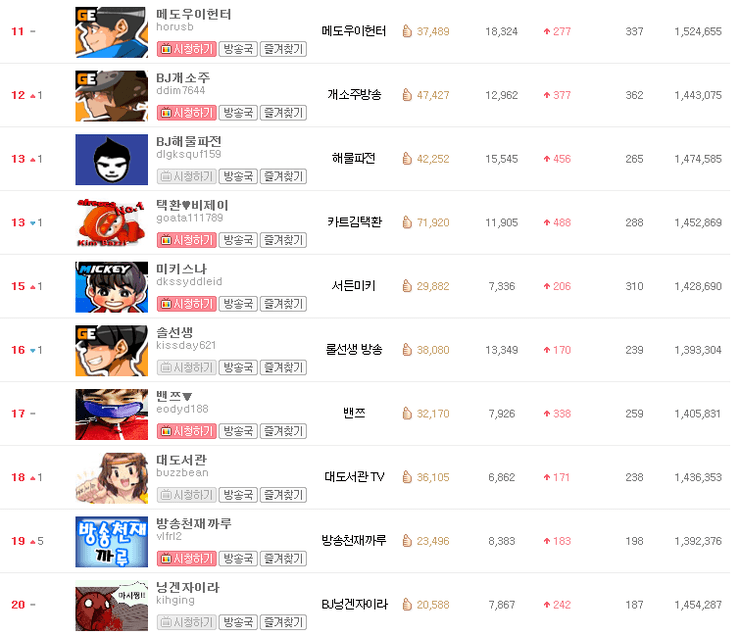Tap 시청하기 for 택환♥비제이
The image size is (740, 635).
(x=186, y=240)
